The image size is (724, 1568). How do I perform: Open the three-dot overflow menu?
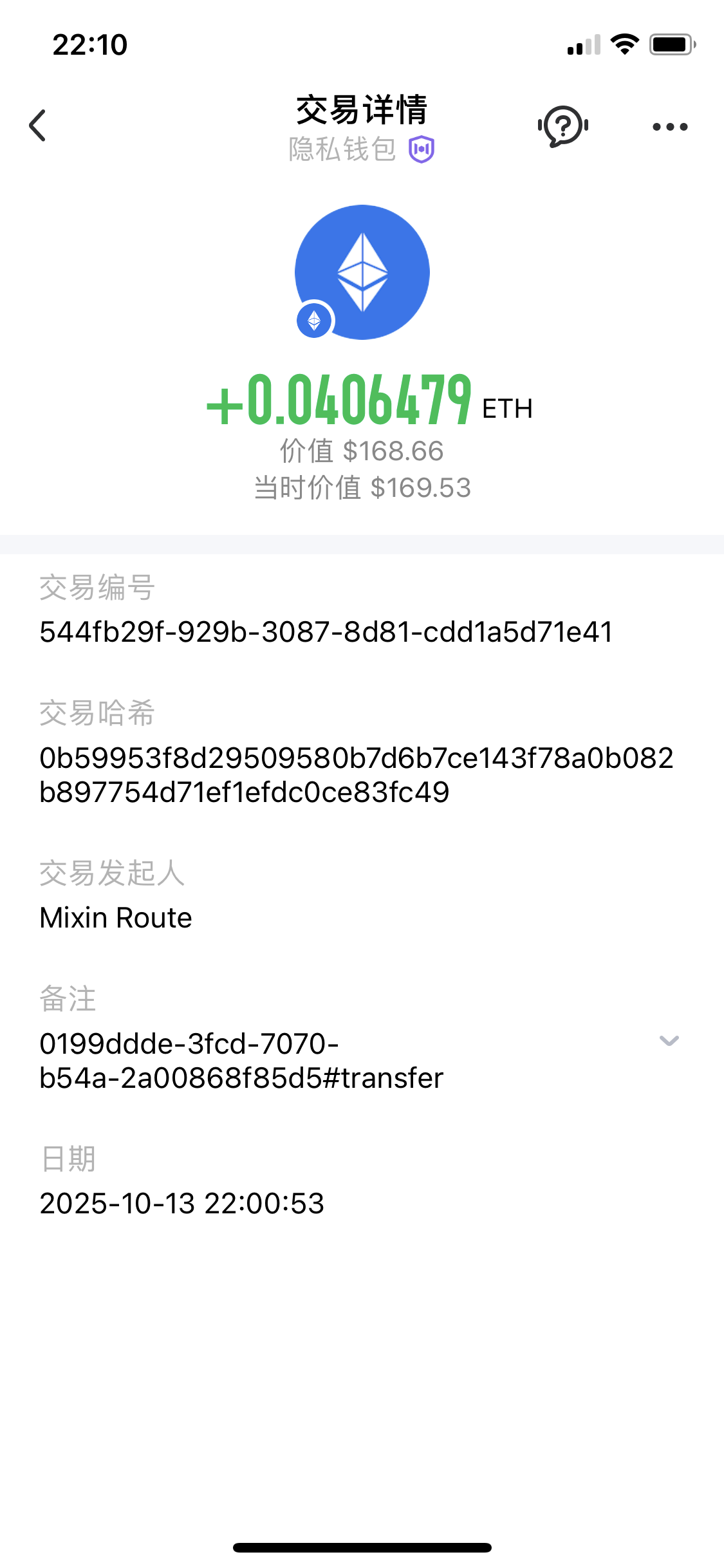tap(670, 127)
